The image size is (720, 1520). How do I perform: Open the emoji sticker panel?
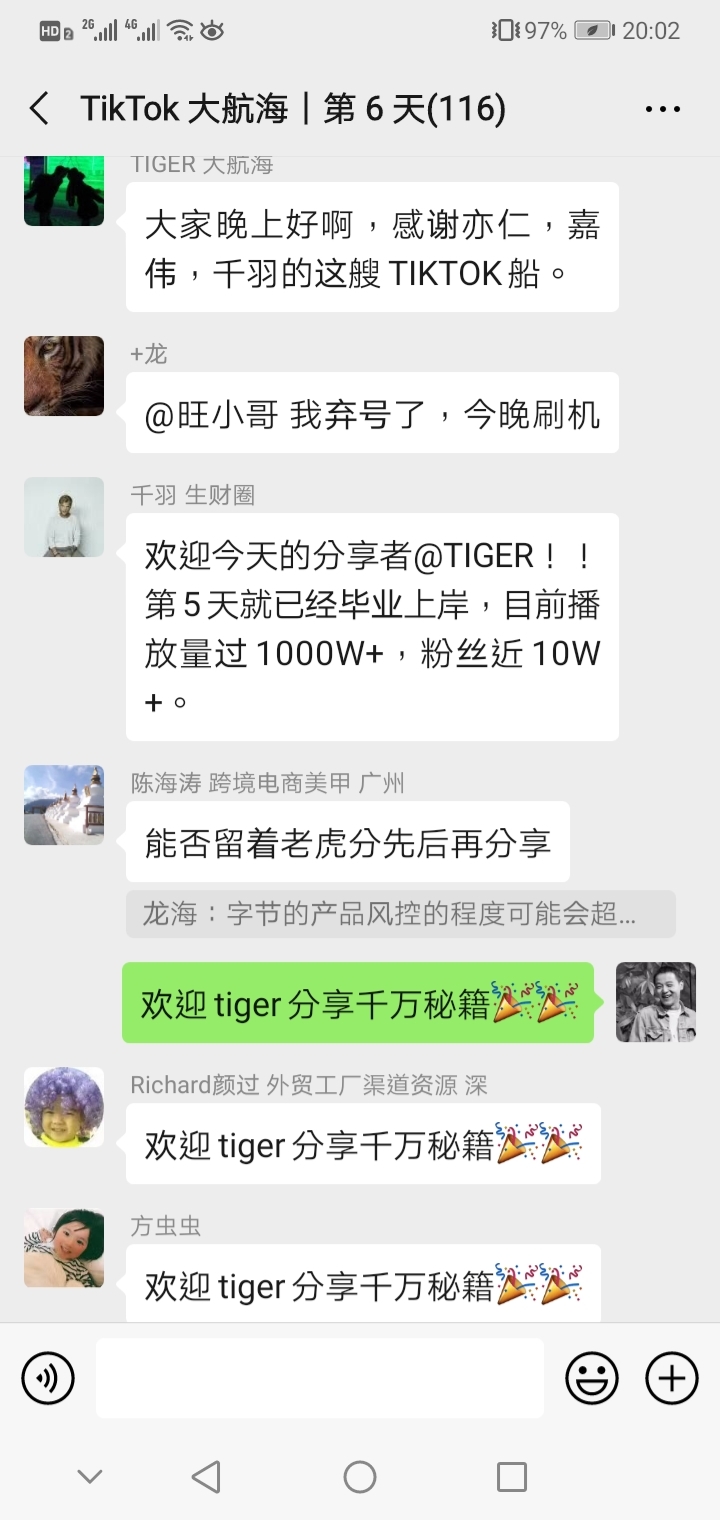(592, 1378)
